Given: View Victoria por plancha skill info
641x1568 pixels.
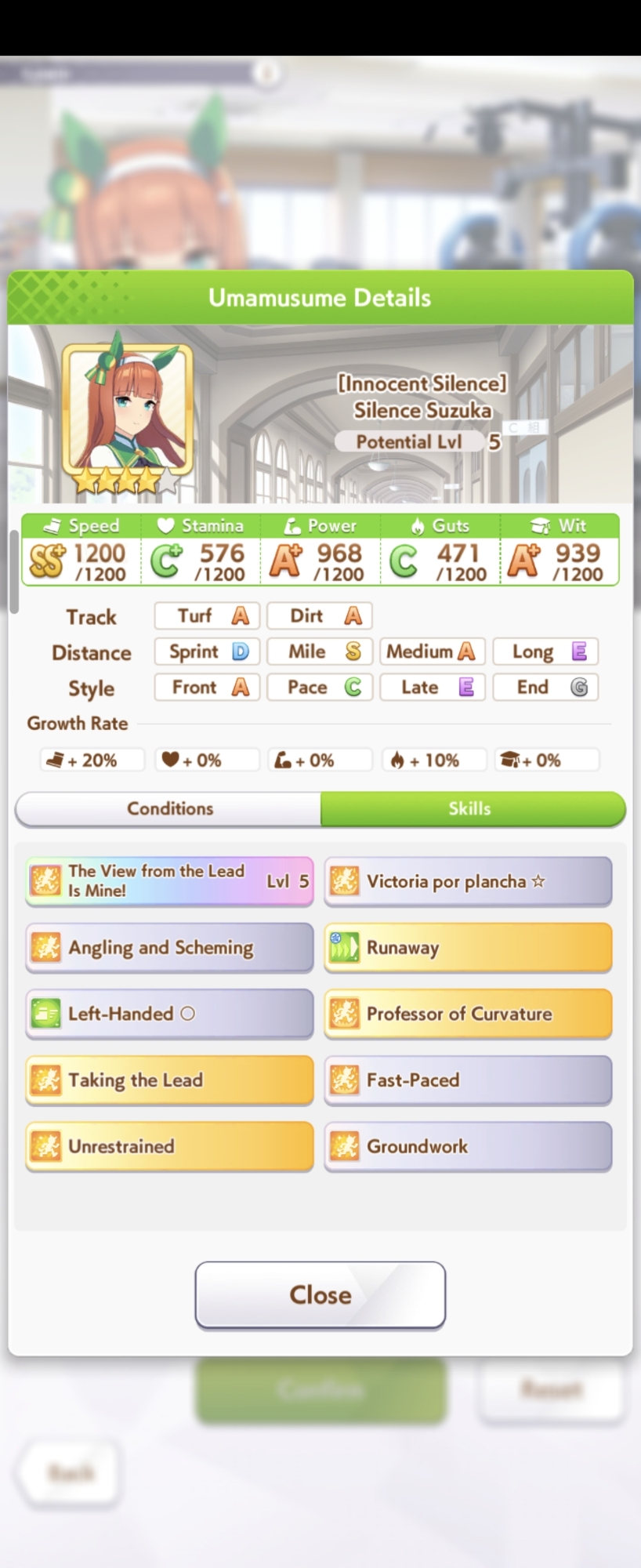Looking at the screenshot, I should click(x=468, y=881).
